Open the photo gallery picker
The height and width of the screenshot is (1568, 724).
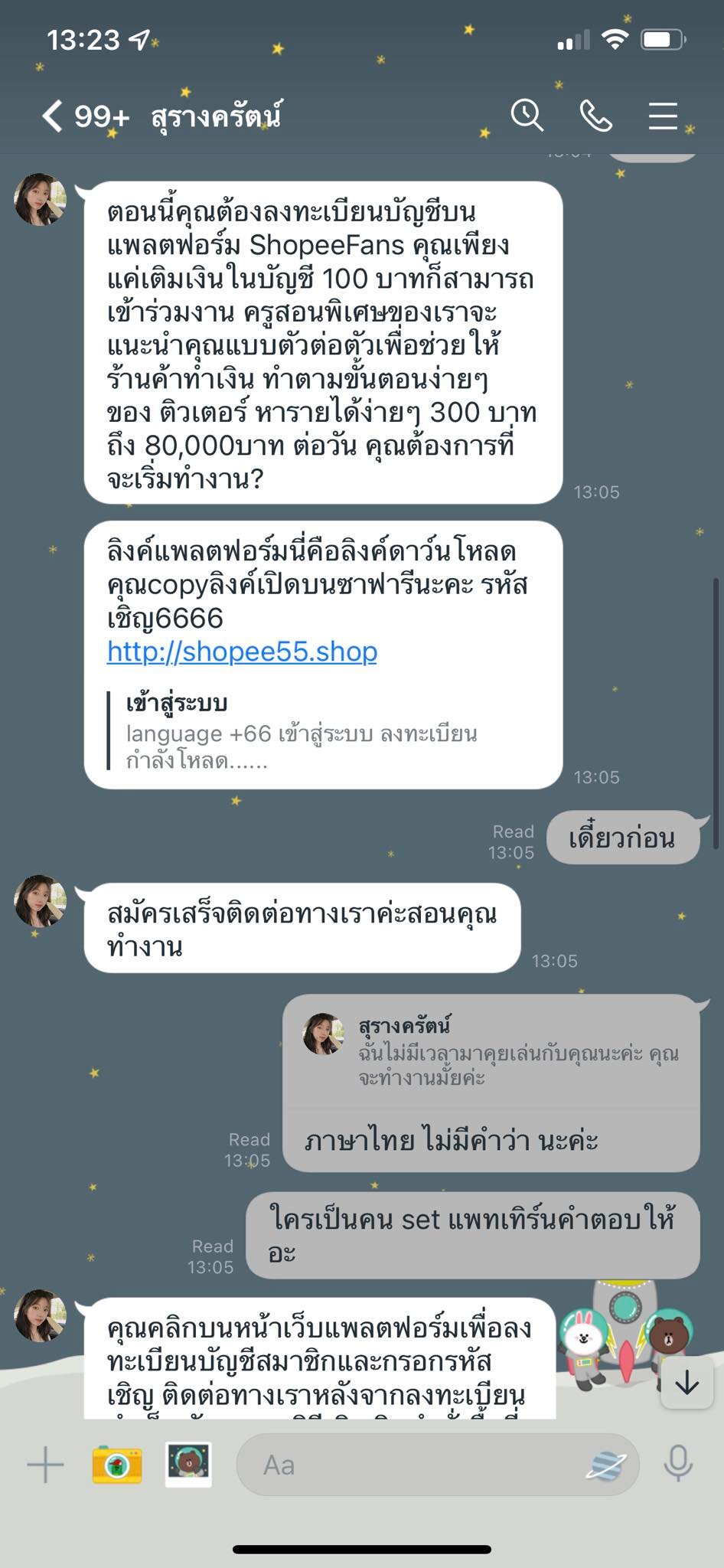coord(188,1465)
